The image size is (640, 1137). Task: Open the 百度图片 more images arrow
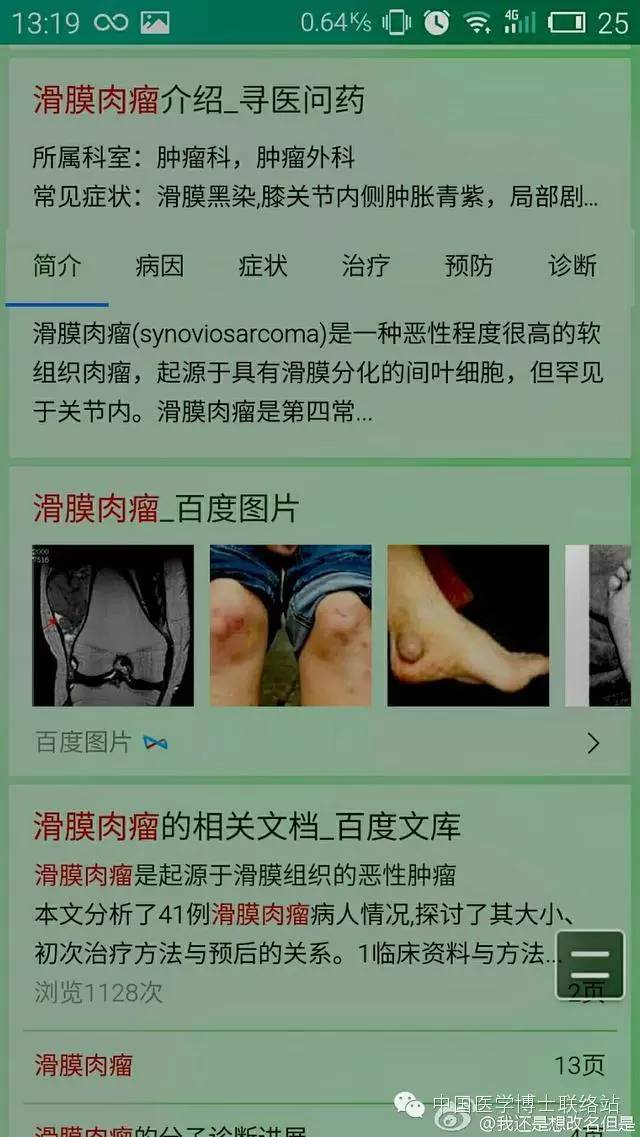(593, 743)
